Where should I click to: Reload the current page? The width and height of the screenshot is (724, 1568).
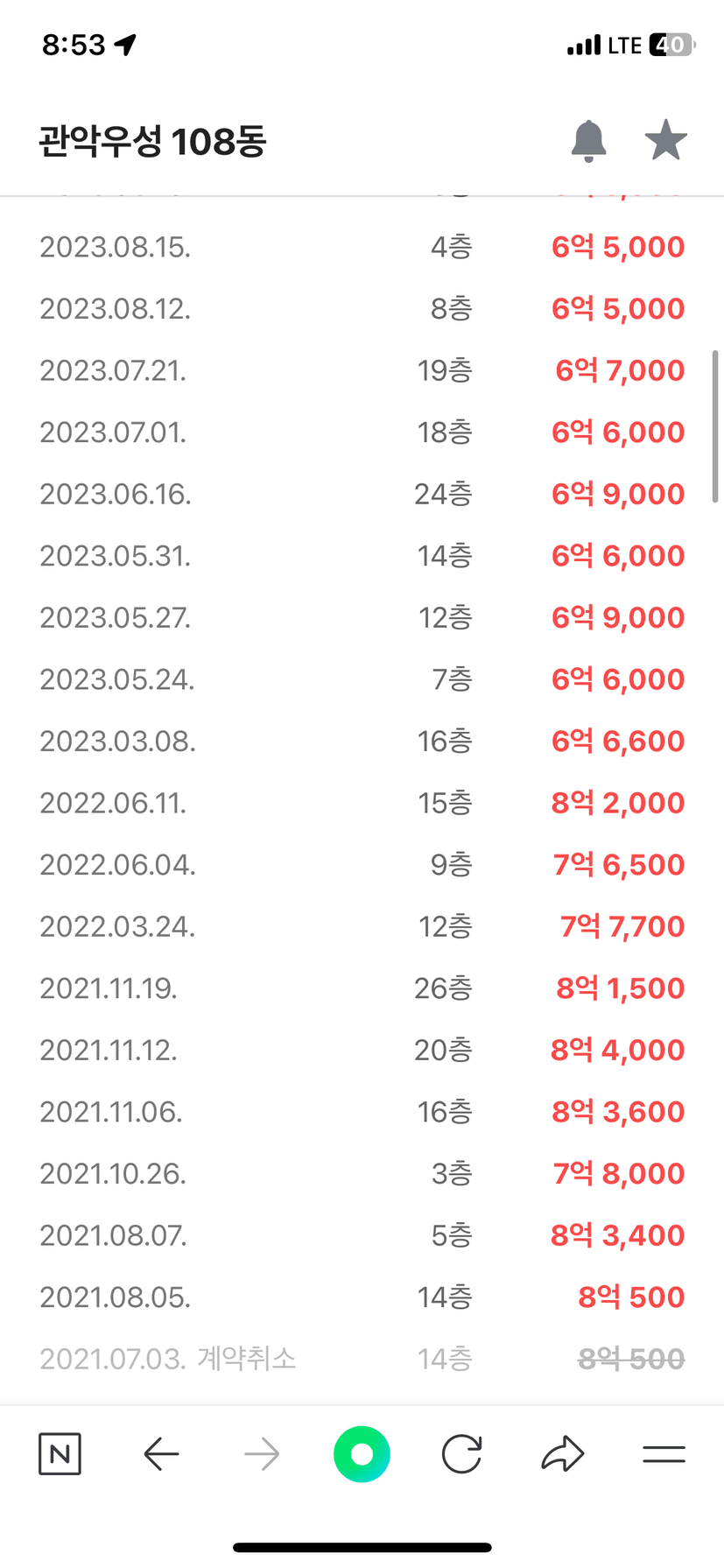[462, 1454]
